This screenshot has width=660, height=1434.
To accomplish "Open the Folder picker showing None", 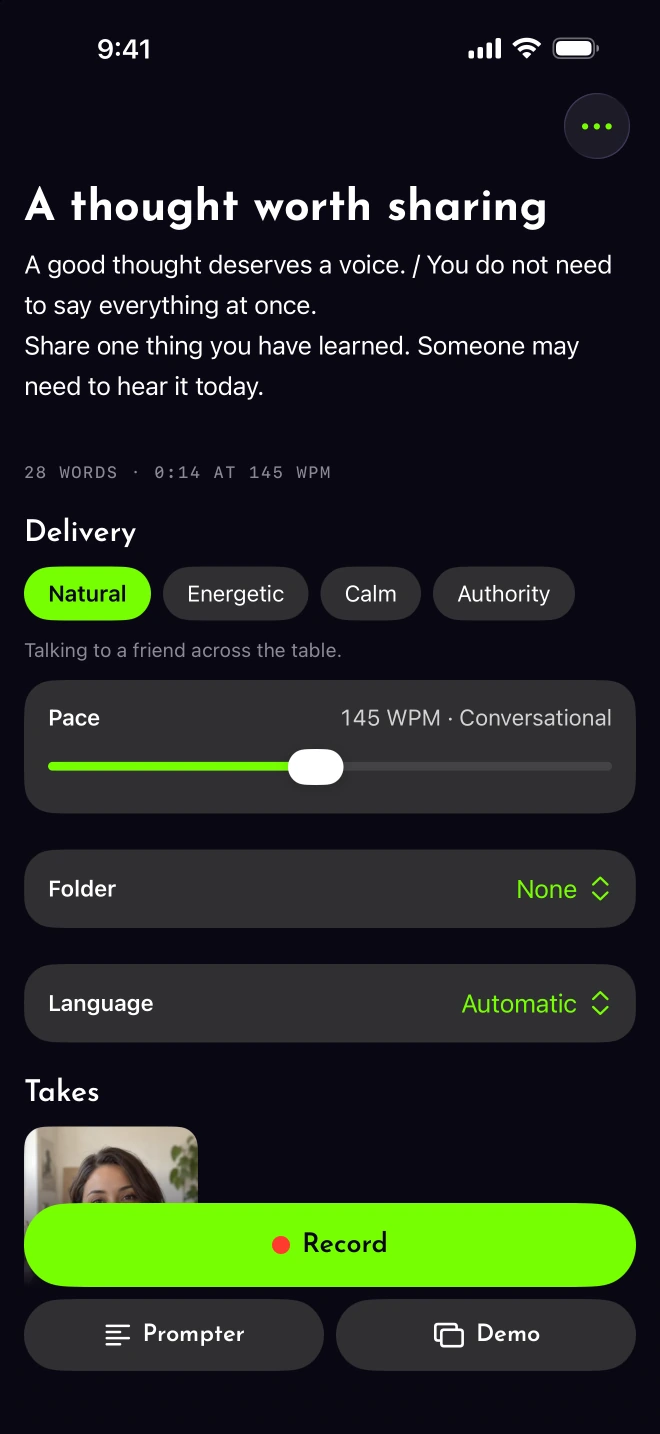I will 330,889.
